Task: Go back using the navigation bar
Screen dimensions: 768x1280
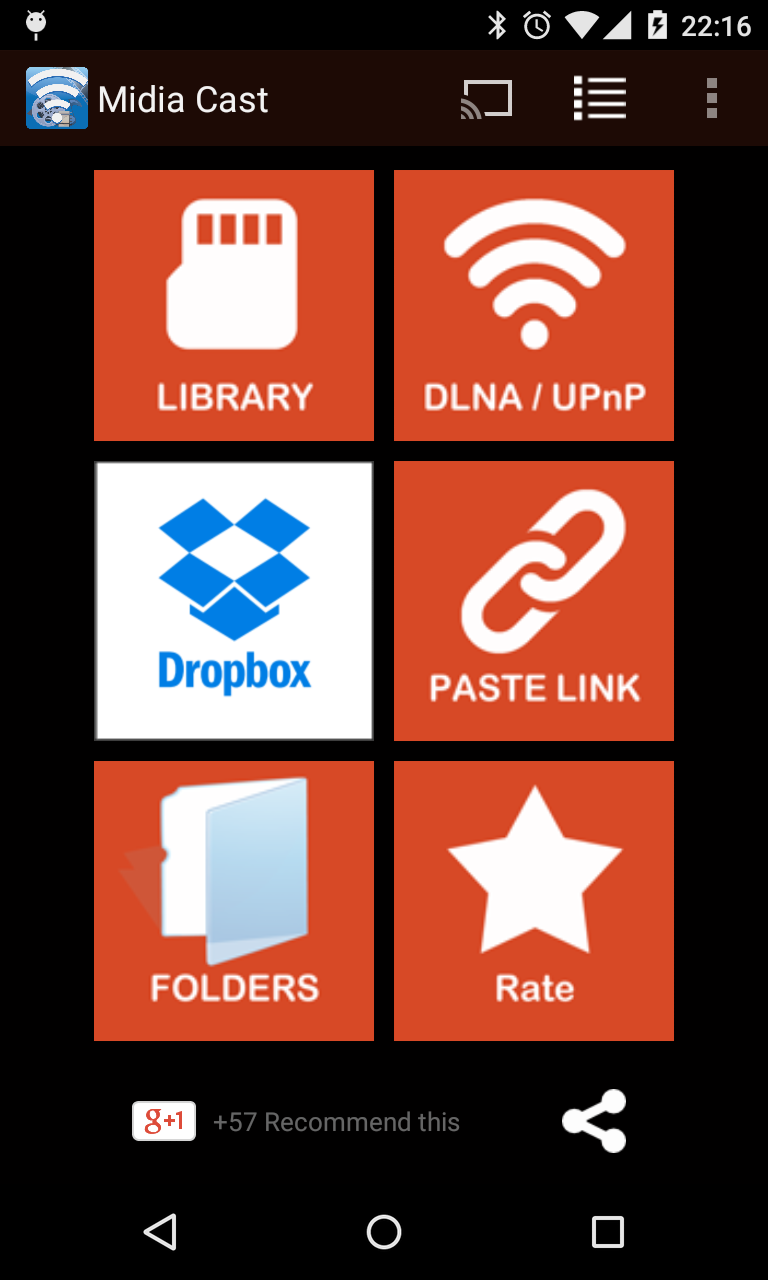Action: click(160, 1232)
